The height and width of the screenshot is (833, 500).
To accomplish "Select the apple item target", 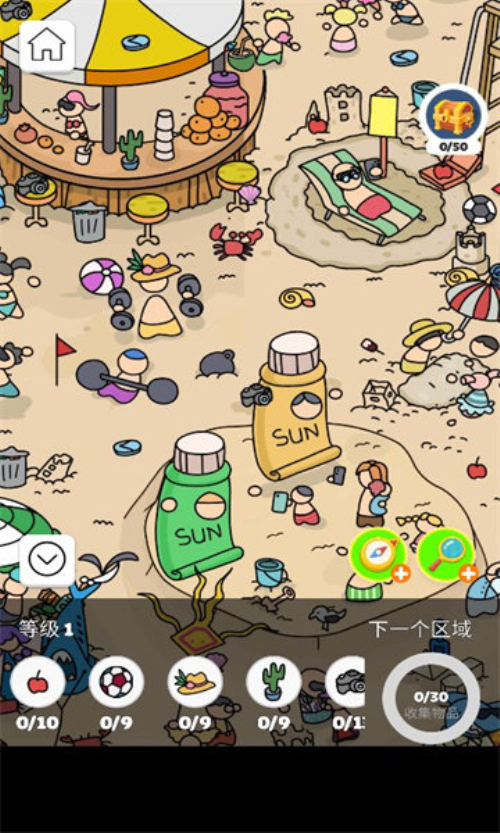I will point(37,682).
